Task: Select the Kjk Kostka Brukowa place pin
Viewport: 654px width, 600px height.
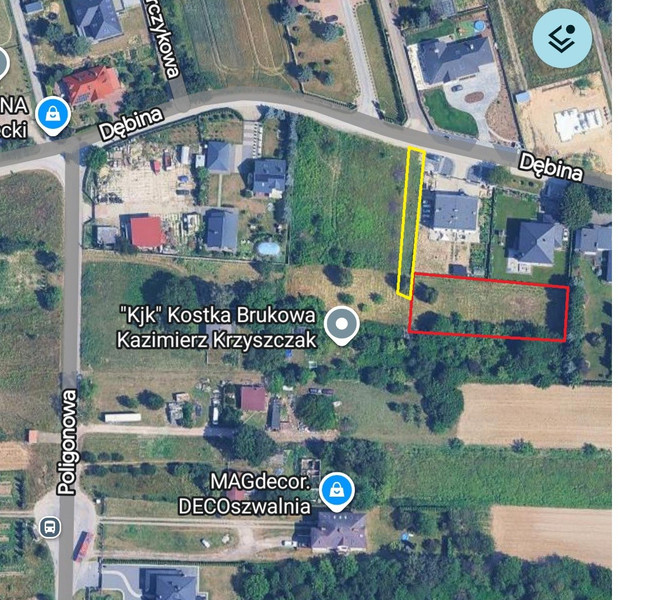Action: pos(342,324)
